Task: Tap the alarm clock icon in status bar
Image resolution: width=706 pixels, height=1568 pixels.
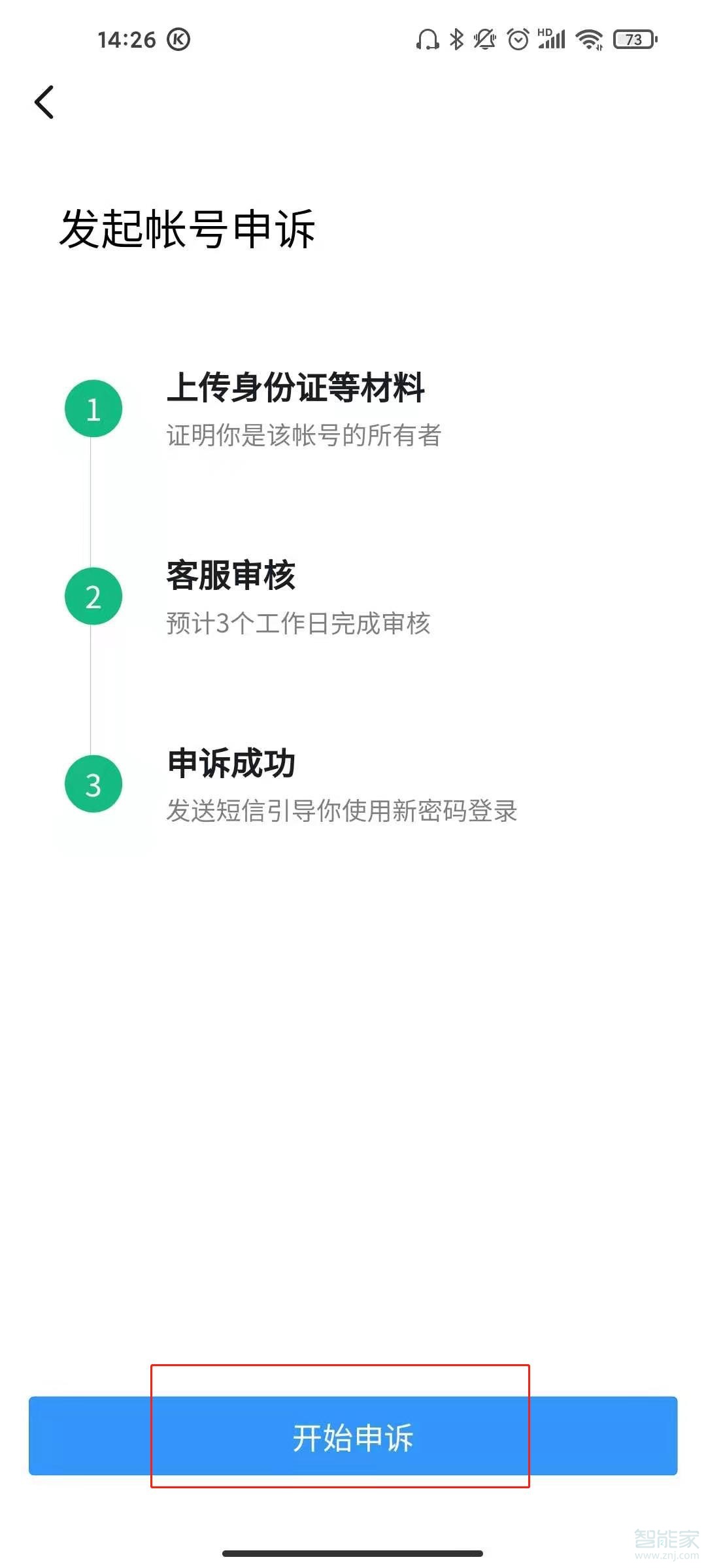Action: [x=518, y=41]
